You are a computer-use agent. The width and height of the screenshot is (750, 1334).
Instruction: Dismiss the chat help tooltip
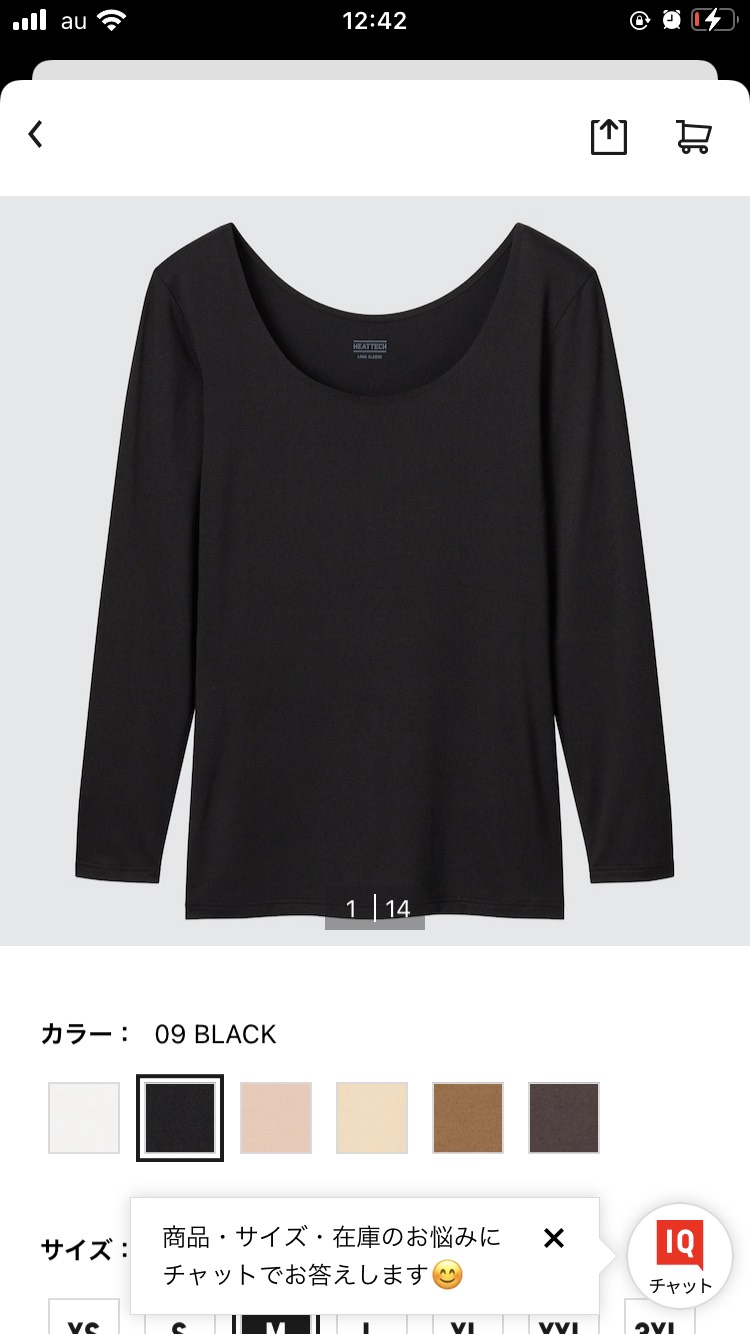pos(554,1239)
